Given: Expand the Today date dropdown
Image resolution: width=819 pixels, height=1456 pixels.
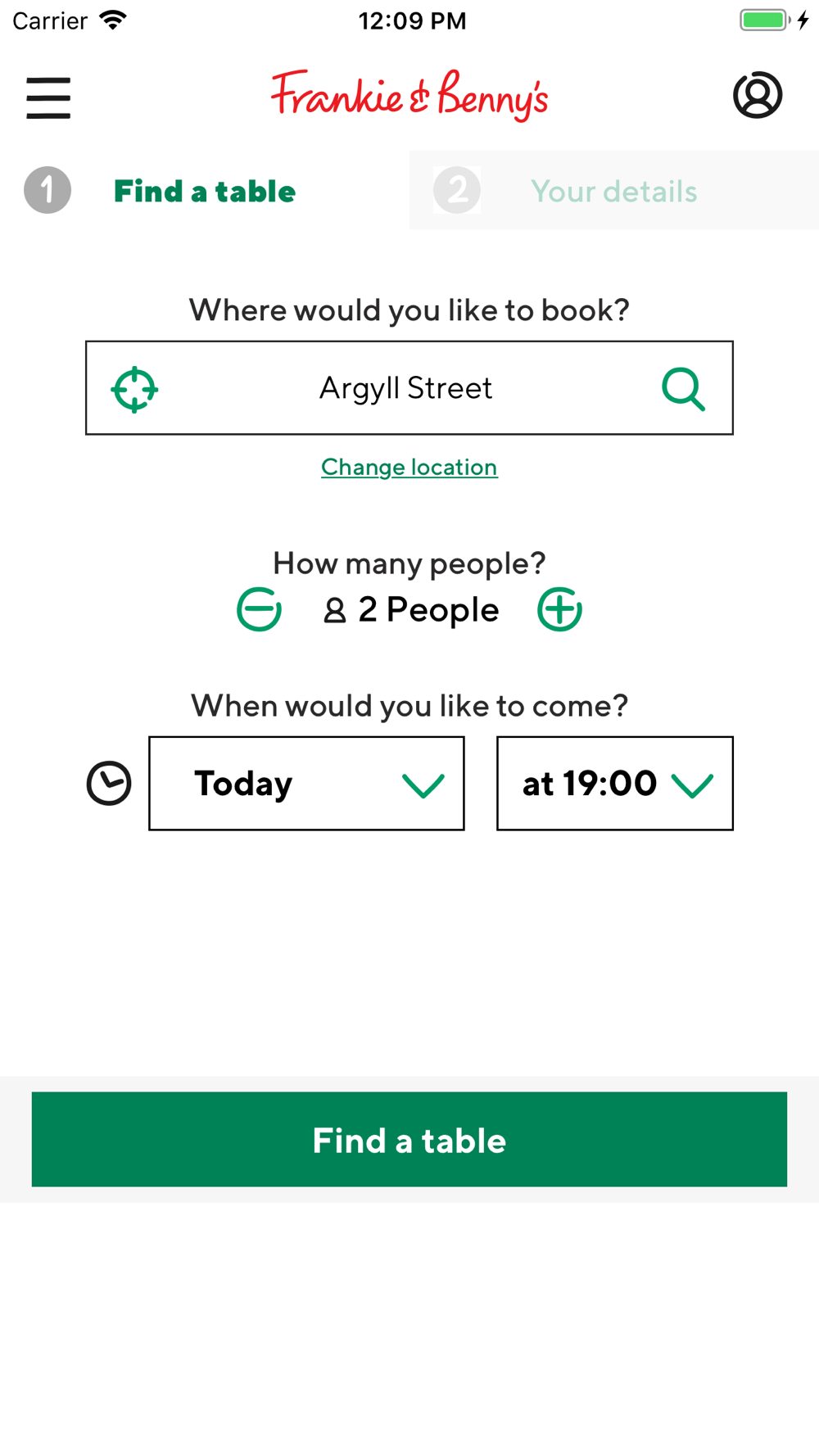Looking at the screenshot, I should 306,784.
